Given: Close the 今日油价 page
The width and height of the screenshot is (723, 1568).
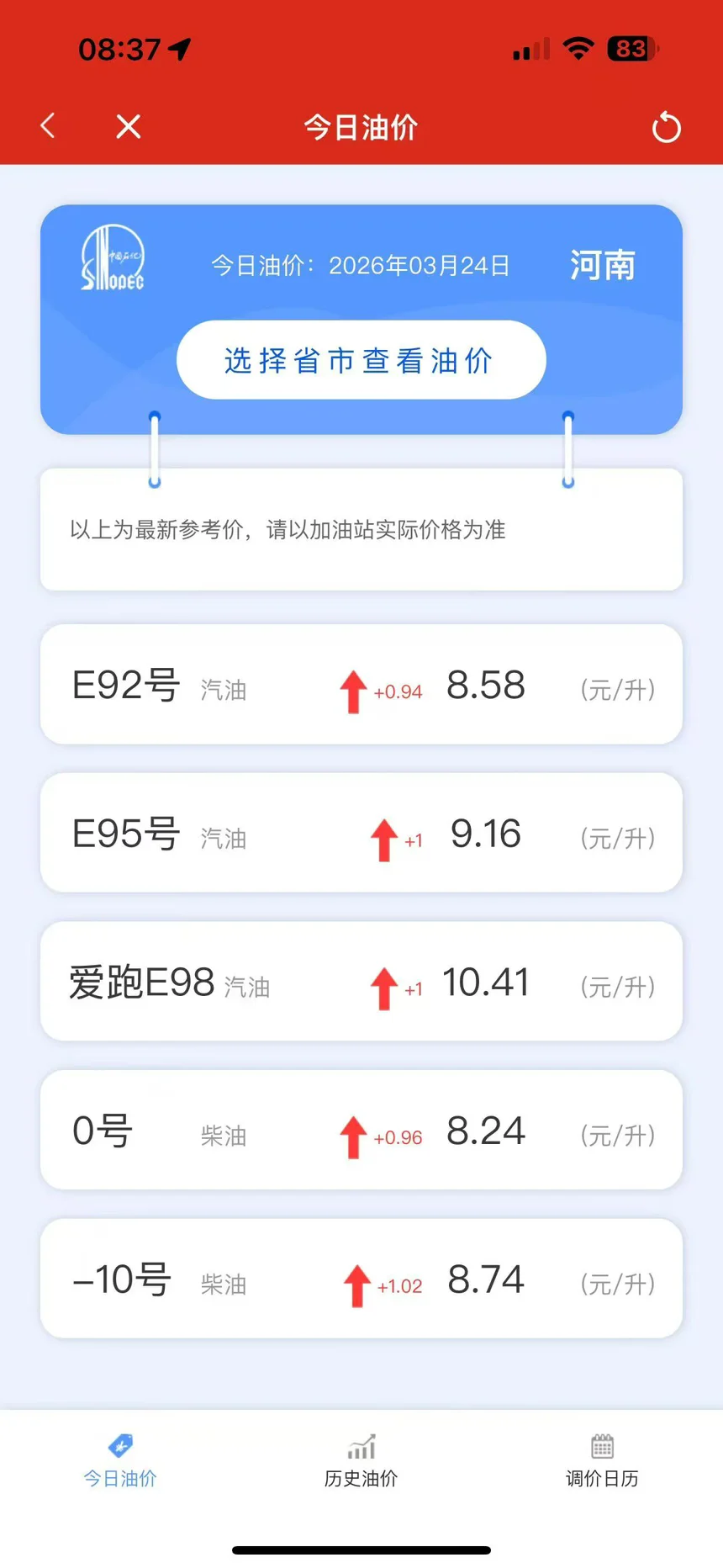Looking at the screenshot, I should 128,126.
